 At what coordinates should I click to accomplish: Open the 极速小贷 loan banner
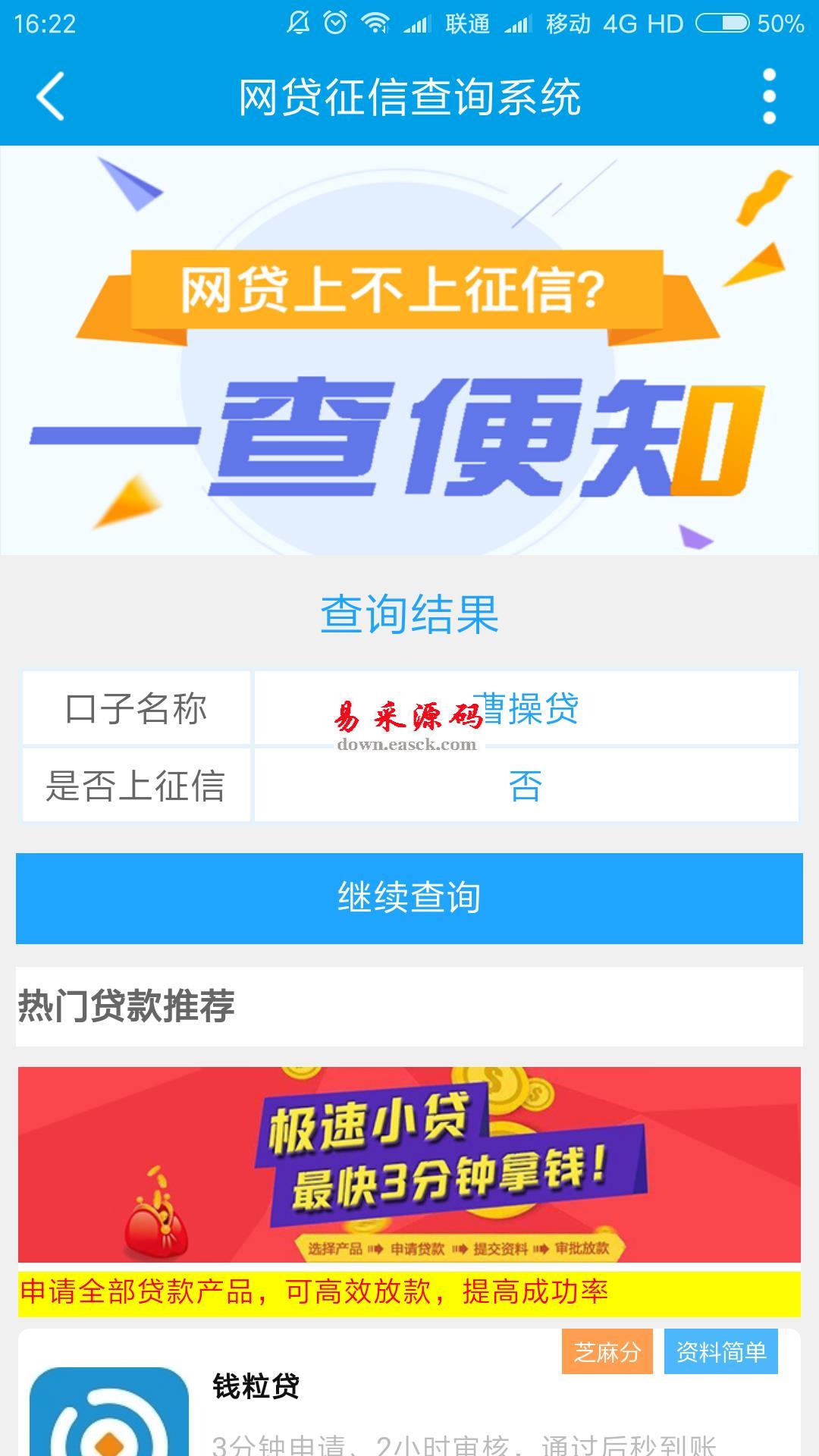pyautogui.click(x=409, y=1164)
